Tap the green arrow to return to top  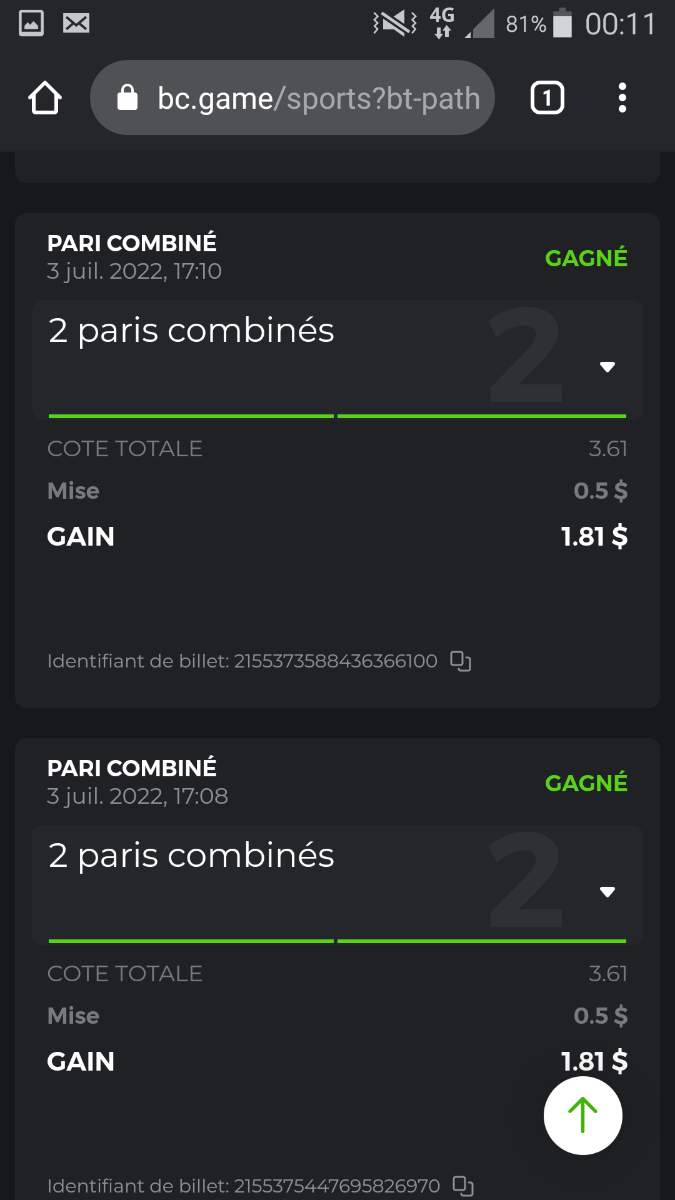click(x=583, y=1116)
